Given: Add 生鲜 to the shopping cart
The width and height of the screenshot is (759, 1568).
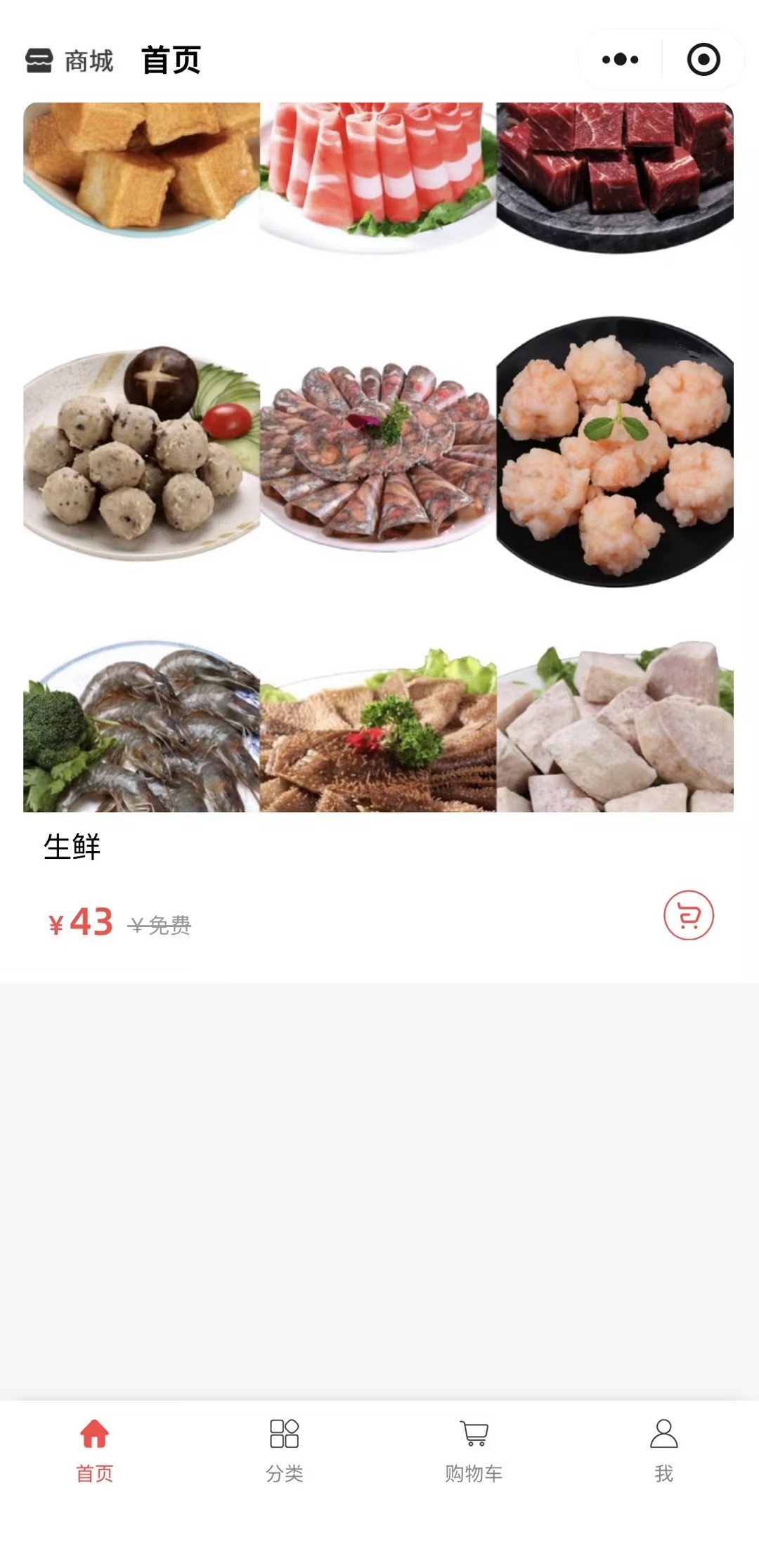Looking at the screenshot, I should [689, 916].
